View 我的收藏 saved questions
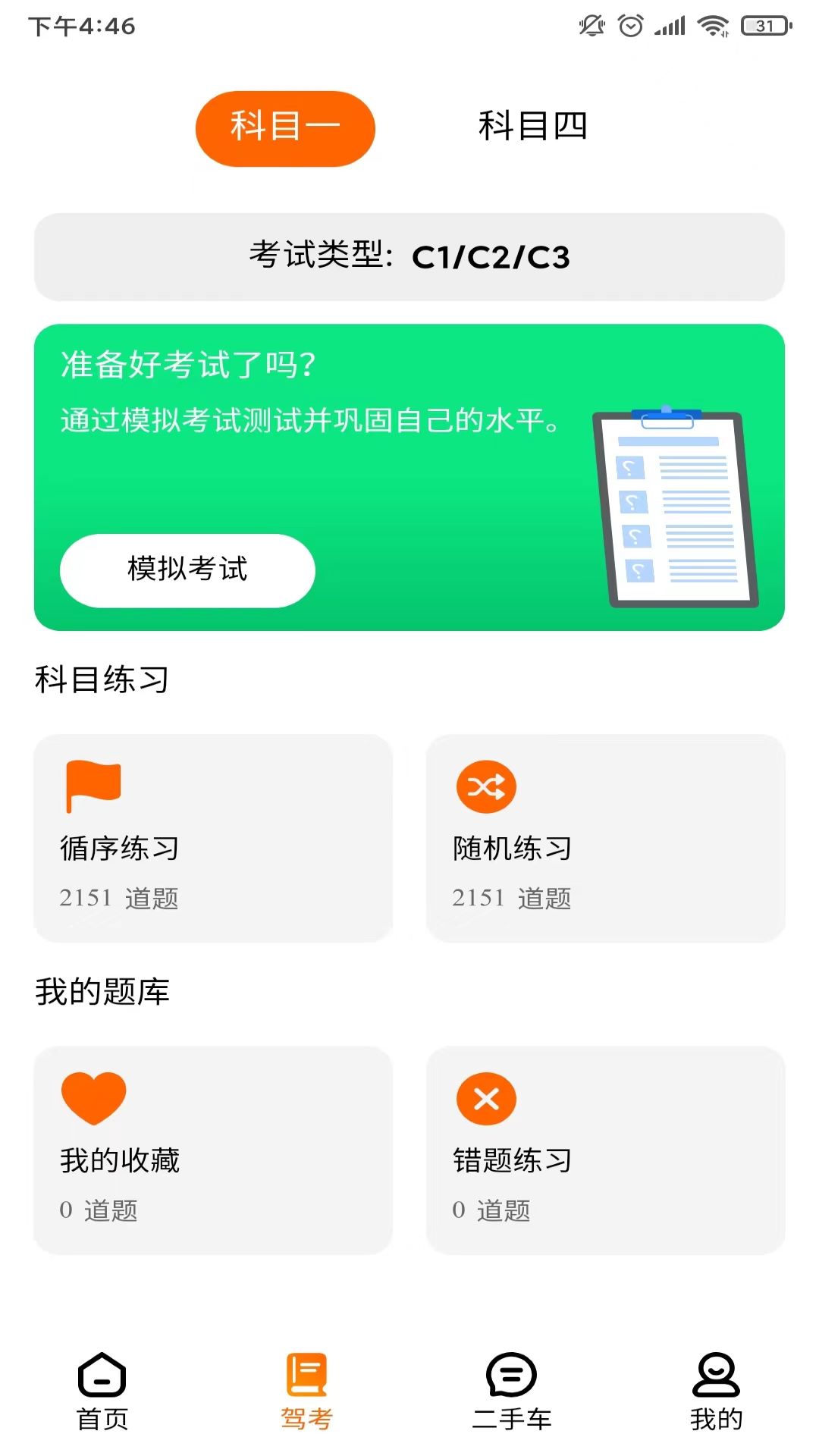819x1456 pixels. click(x=213, y=1150)
